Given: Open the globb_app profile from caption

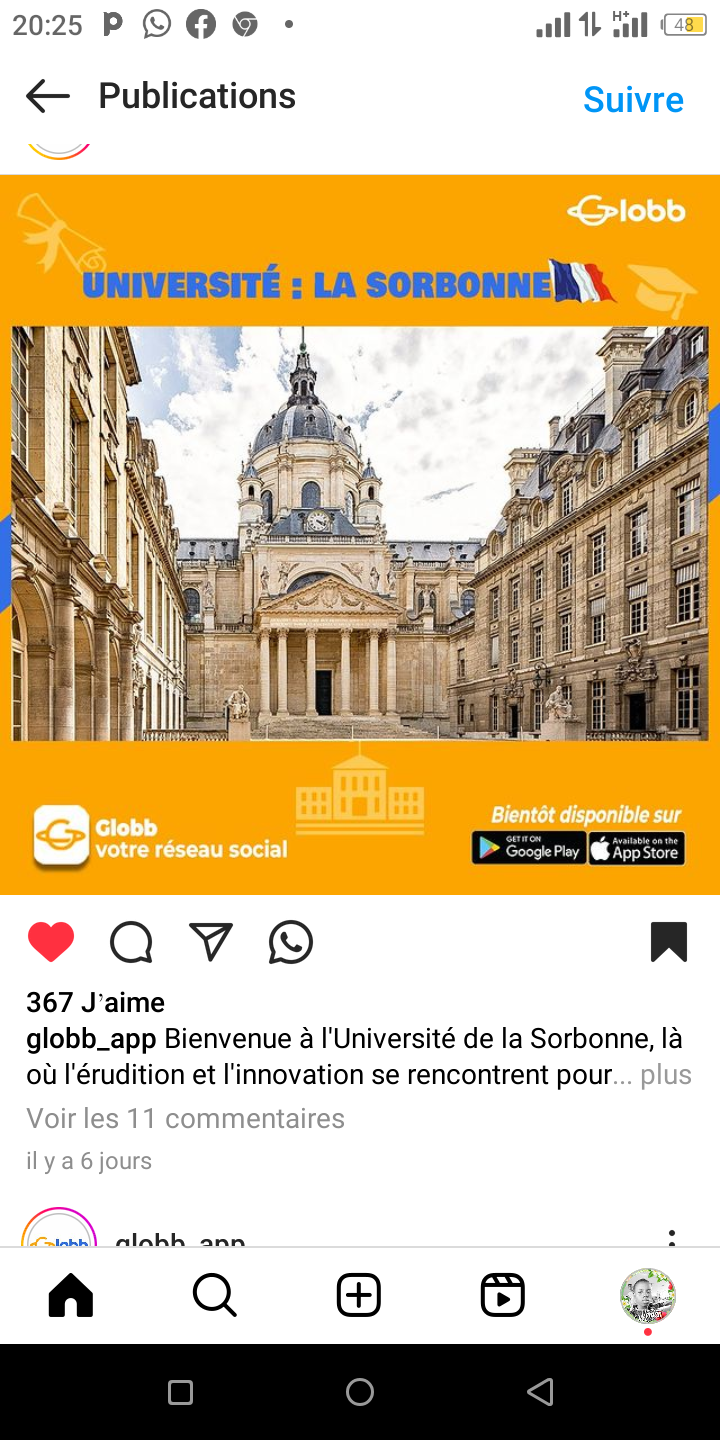Looking at the screenshot, I should point(91,1039).
